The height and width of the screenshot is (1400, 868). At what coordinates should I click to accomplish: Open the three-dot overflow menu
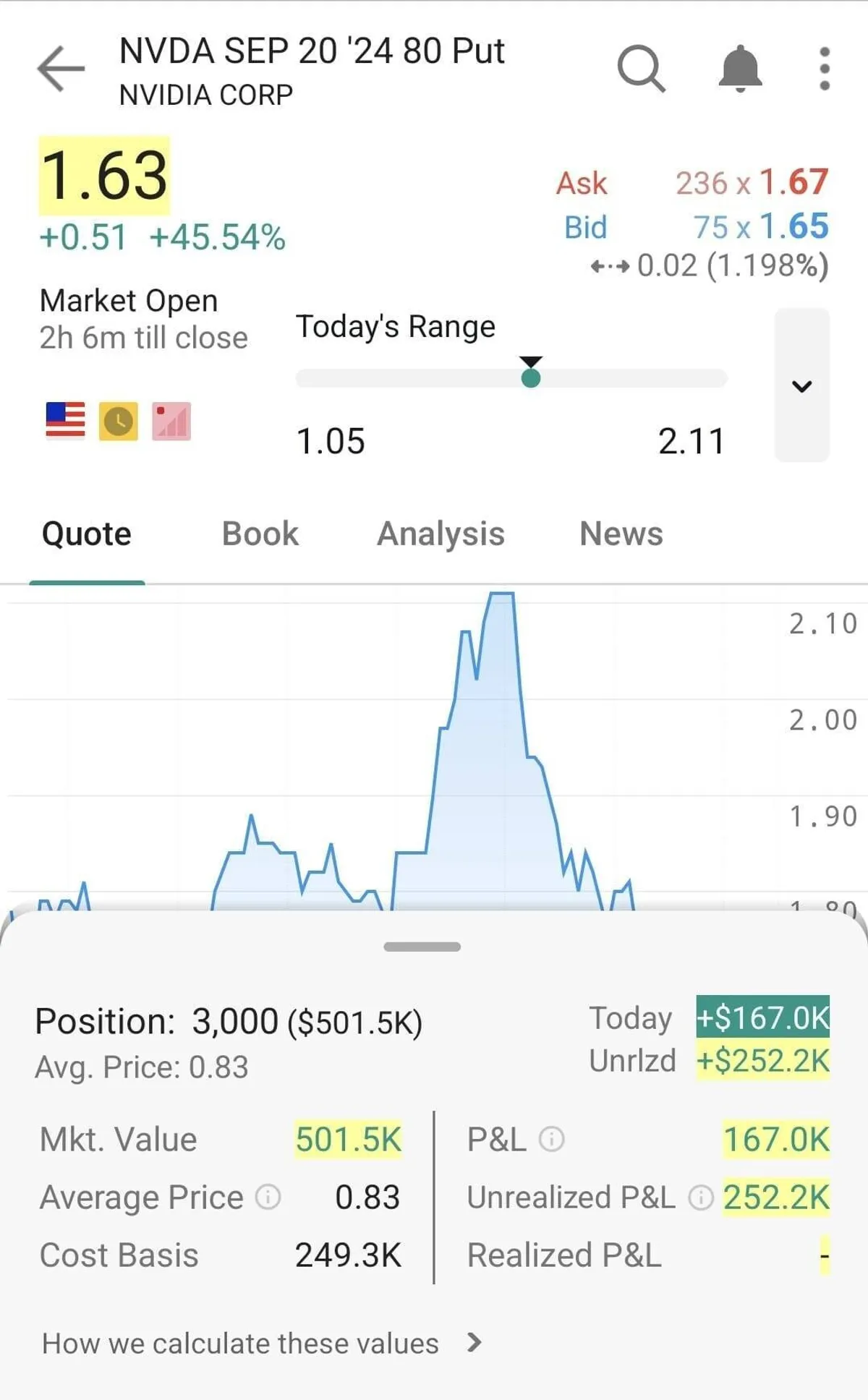pos(825,69)
